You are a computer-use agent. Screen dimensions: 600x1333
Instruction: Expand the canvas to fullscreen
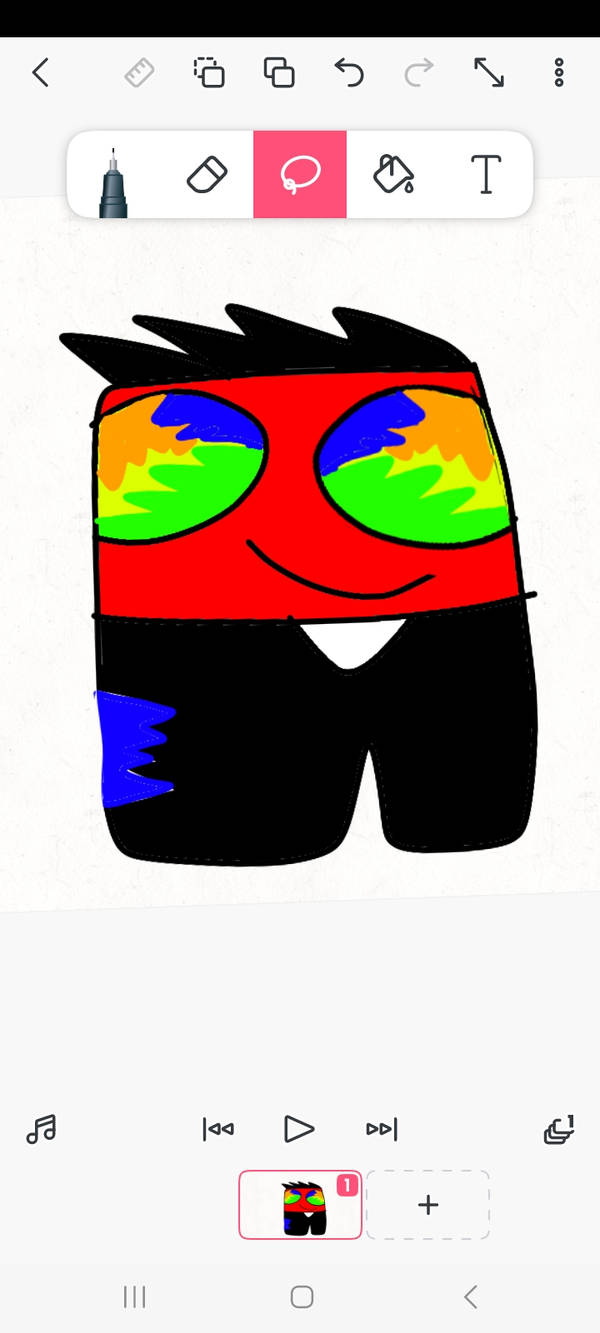point(489,73)
